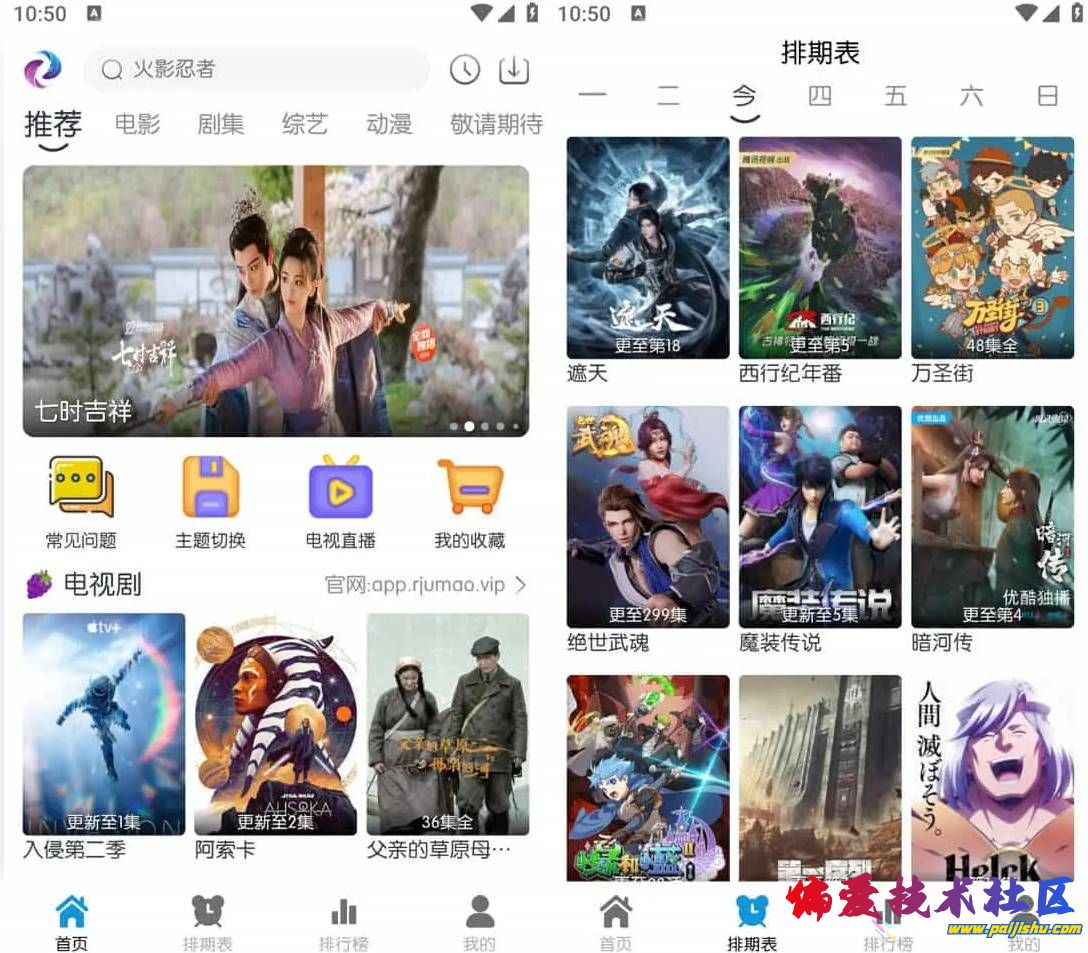Select 四 in the schedule days
The width and height of the screenshot is (1088, 953).
pos(820,96)
